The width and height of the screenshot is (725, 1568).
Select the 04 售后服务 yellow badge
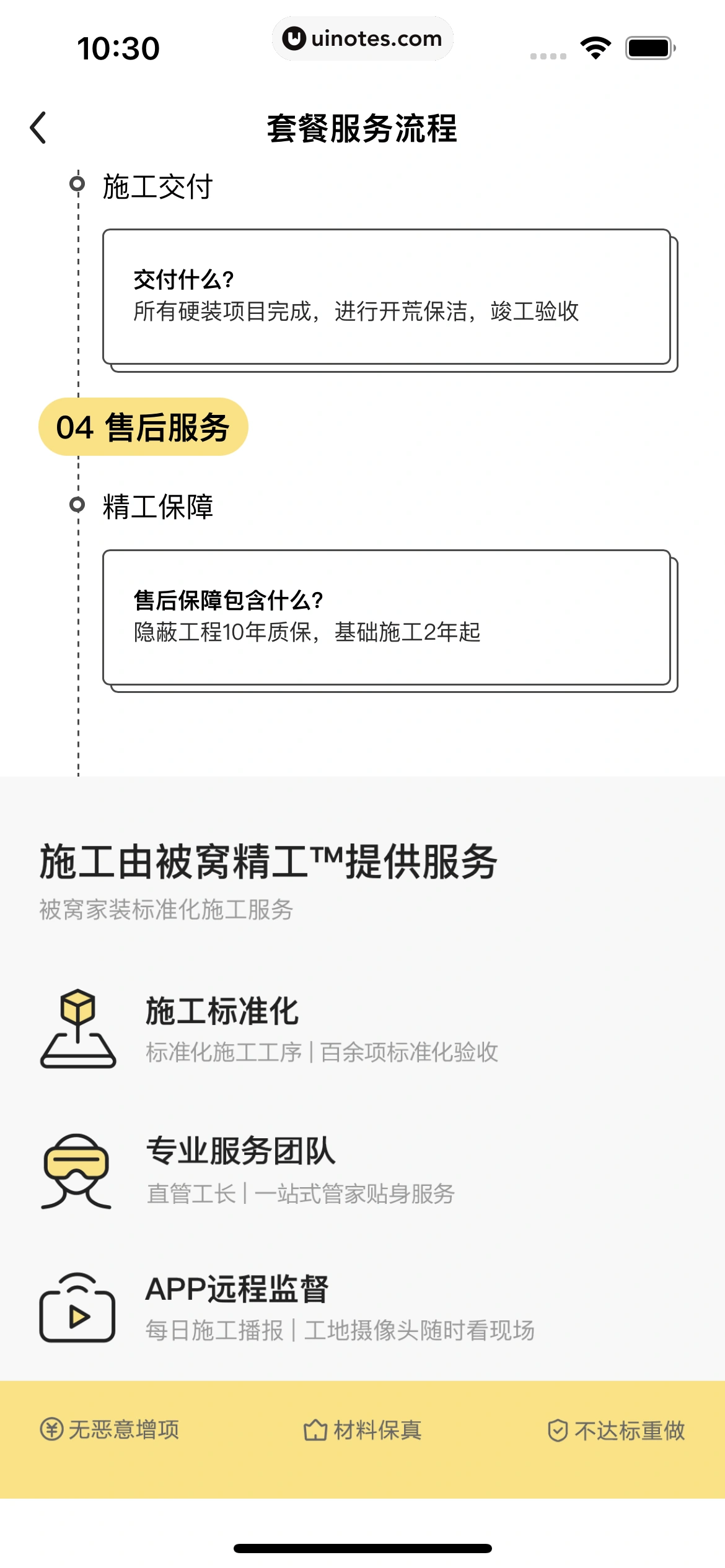click(x=143, y=425)
